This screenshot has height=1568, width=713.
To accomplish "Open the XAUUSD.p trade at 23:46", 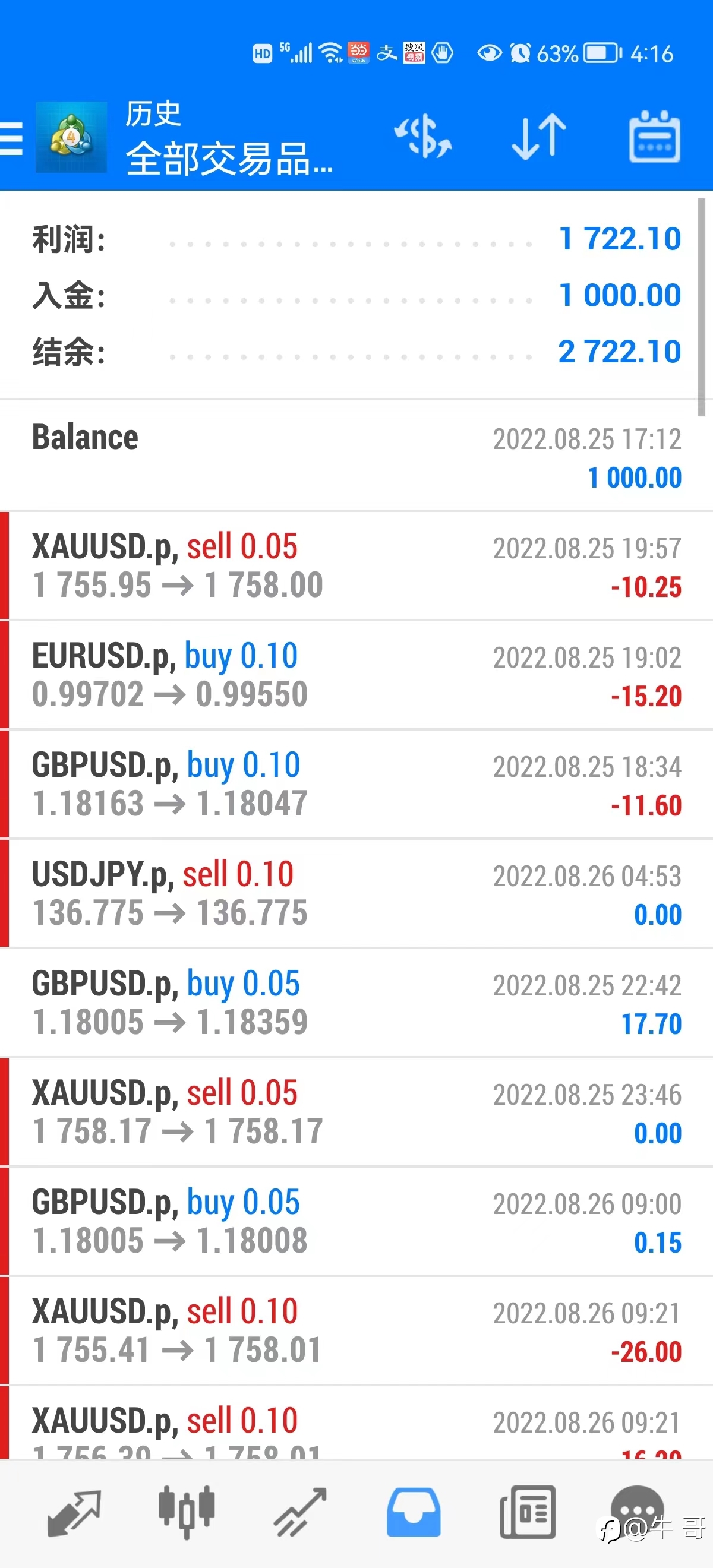I will tap(356, 1112).
